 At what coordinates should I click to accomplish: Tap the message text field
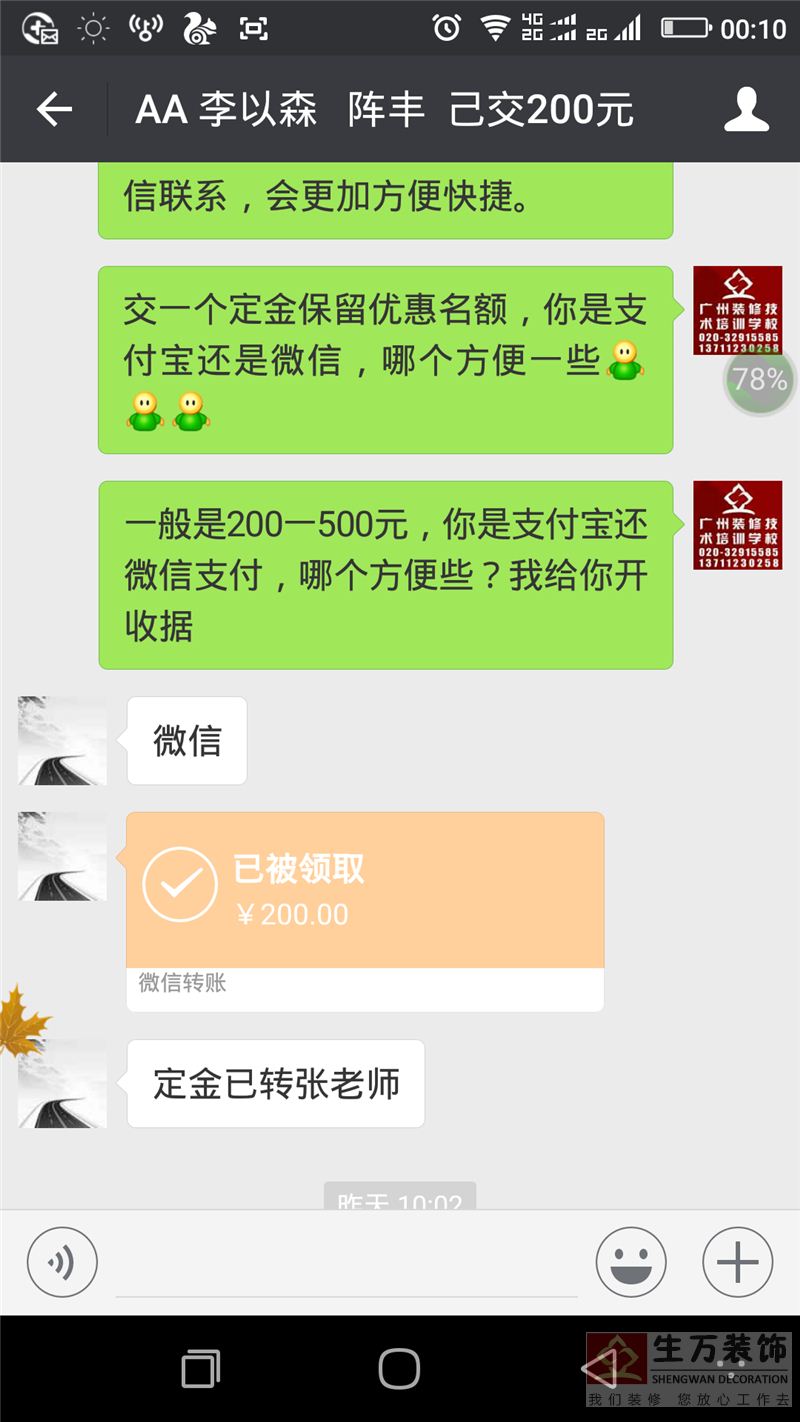point(346,1264)
